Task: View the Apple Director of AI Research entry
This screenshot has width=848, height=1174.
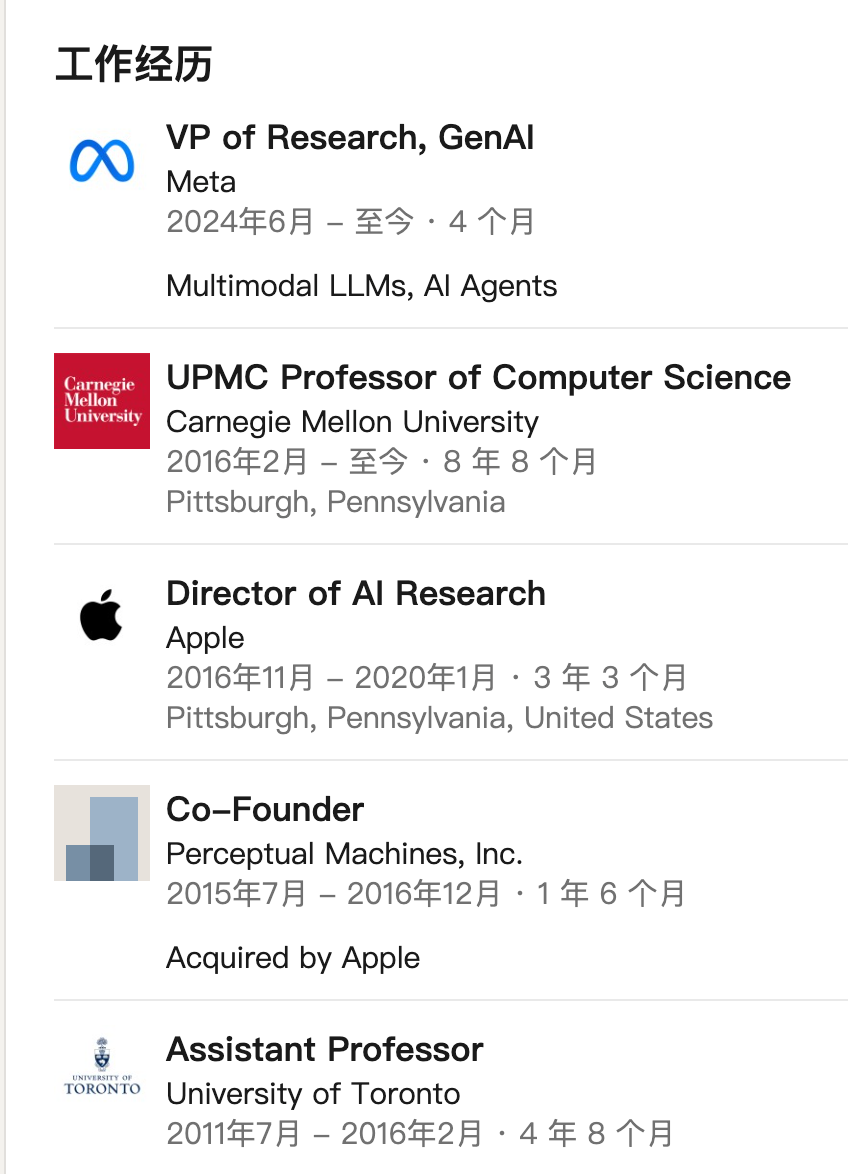Action: tap(356, 594)
